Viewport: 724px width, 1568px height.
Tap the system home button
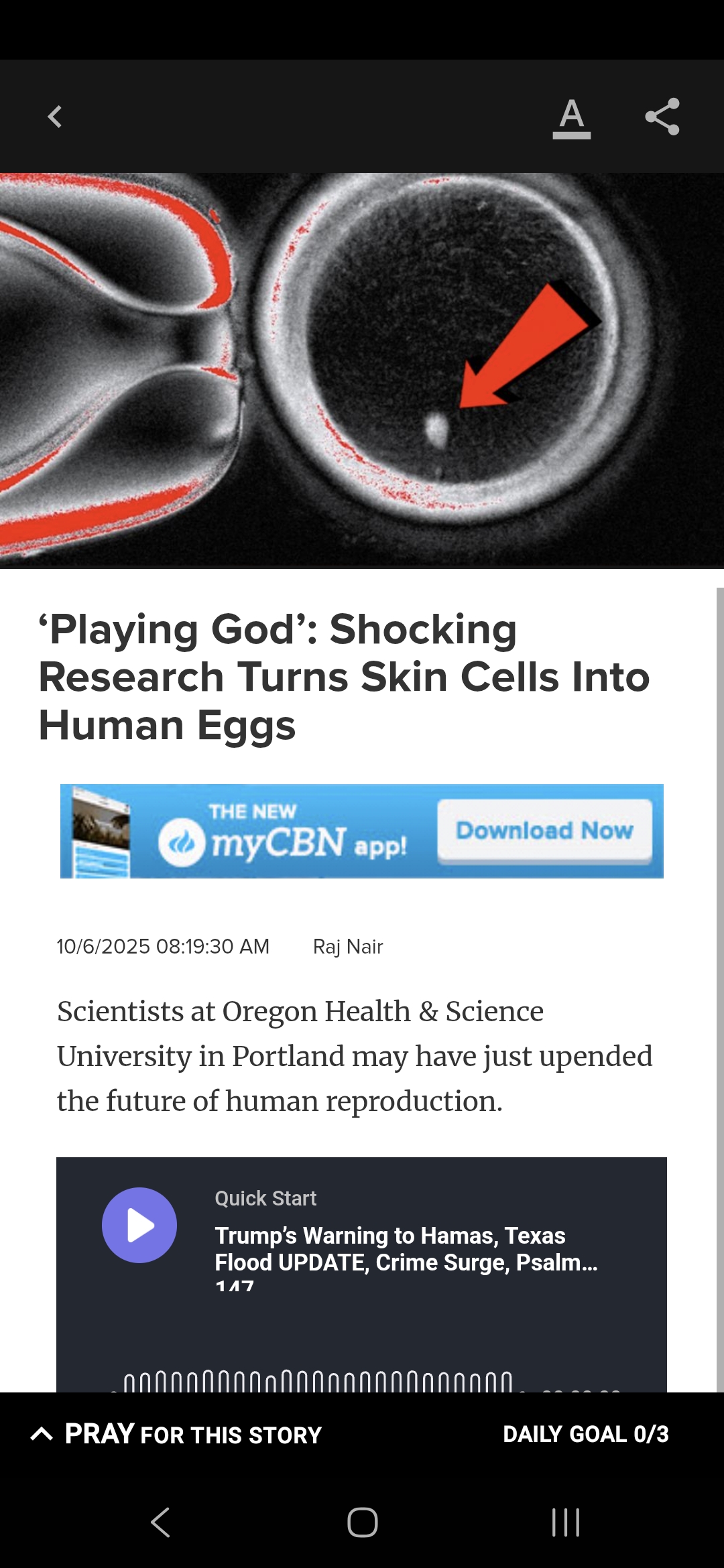coord(362,1522)
